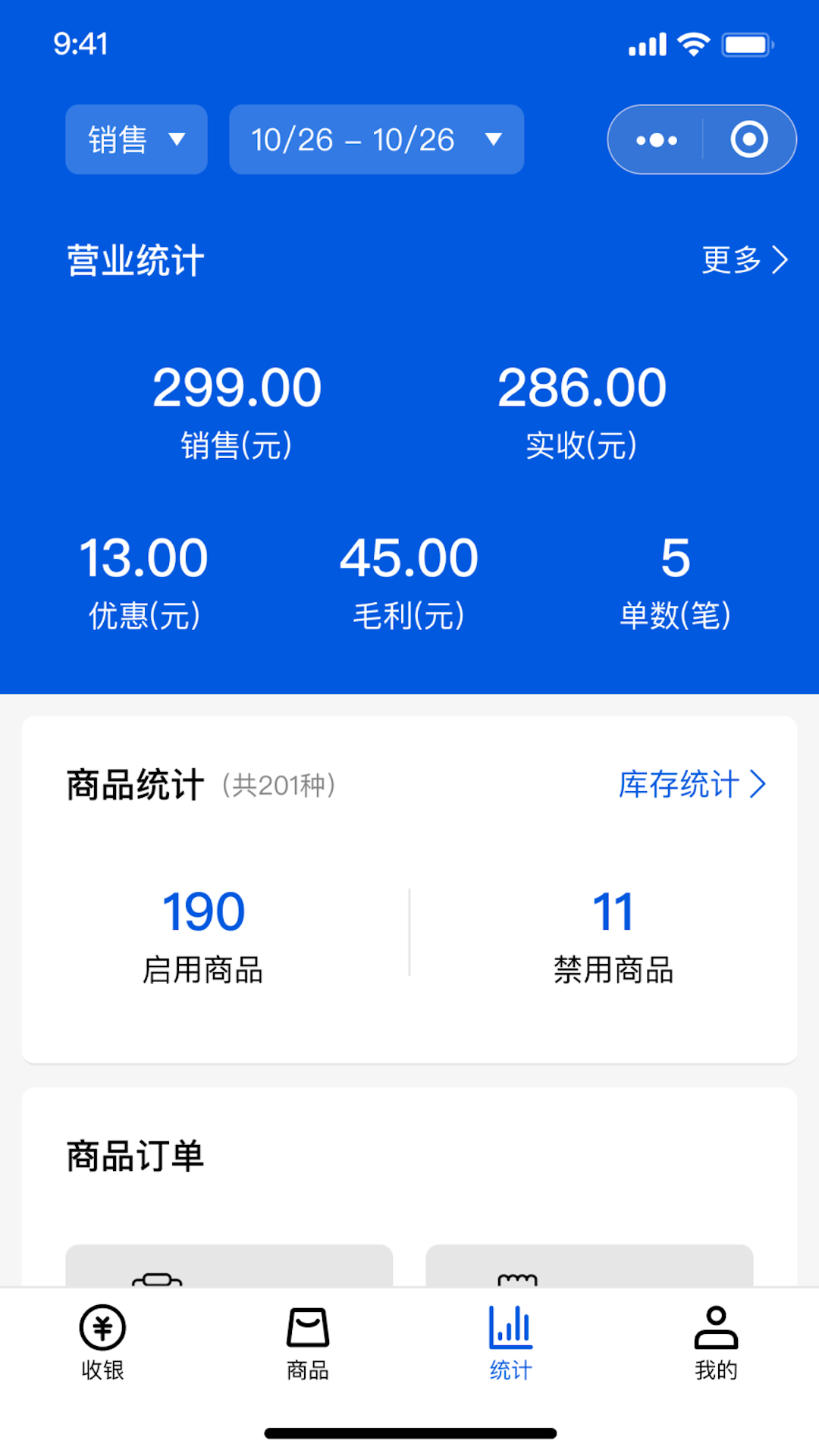Open the 10/26 – 10/26 date range selector
The image size is (819, 1456).
point(375,140)
